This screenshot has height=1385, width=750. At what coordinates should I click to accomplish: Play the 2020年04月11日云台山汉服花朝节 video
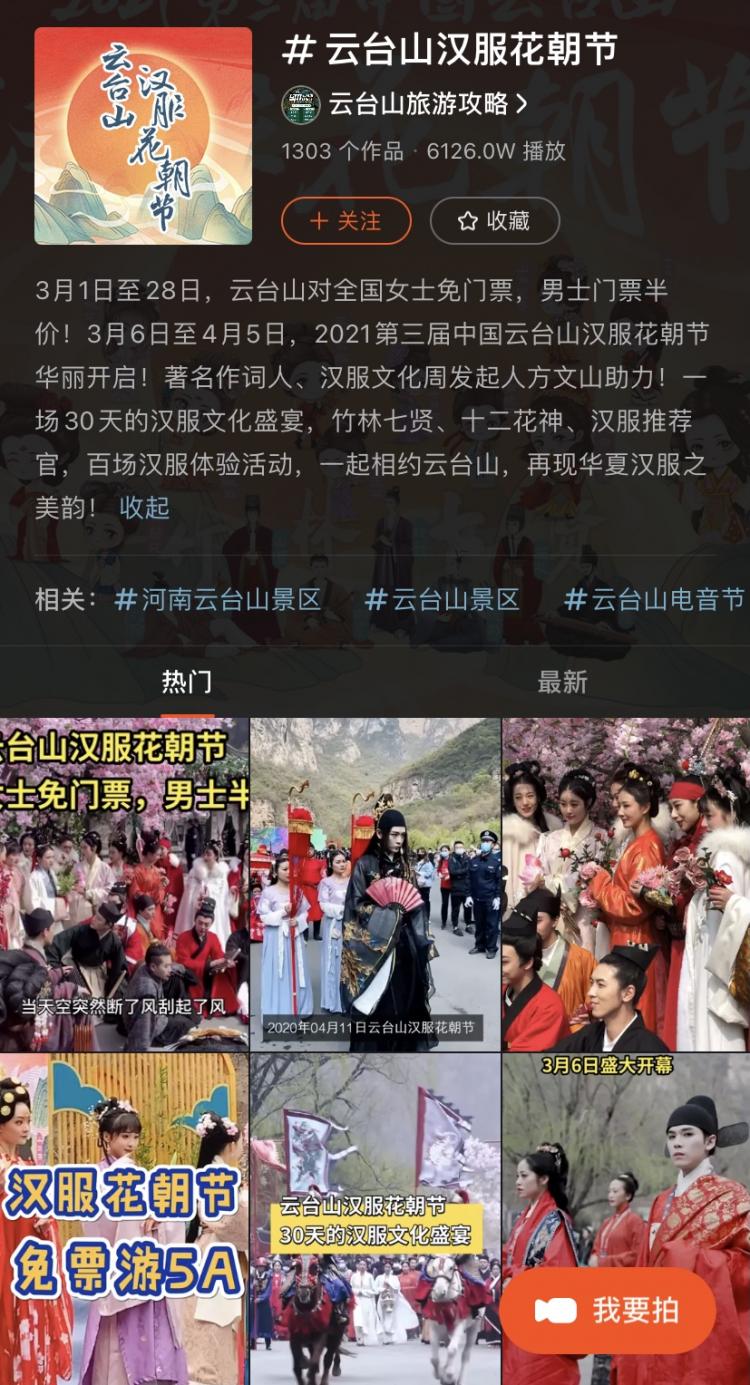point(375,885)
